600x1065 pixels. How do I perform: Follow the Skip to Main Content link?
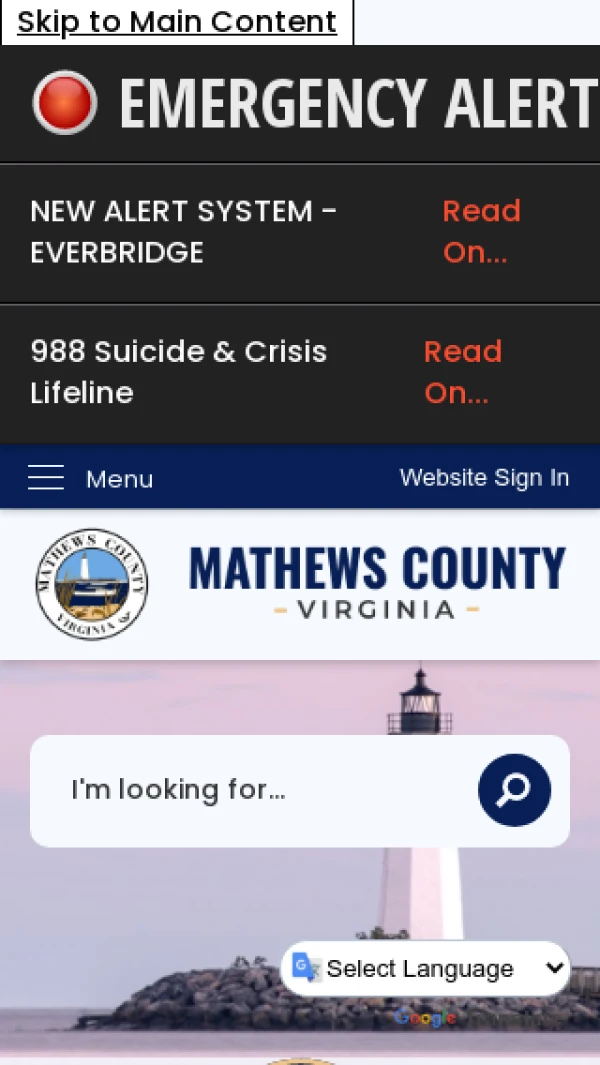point(177,22)
